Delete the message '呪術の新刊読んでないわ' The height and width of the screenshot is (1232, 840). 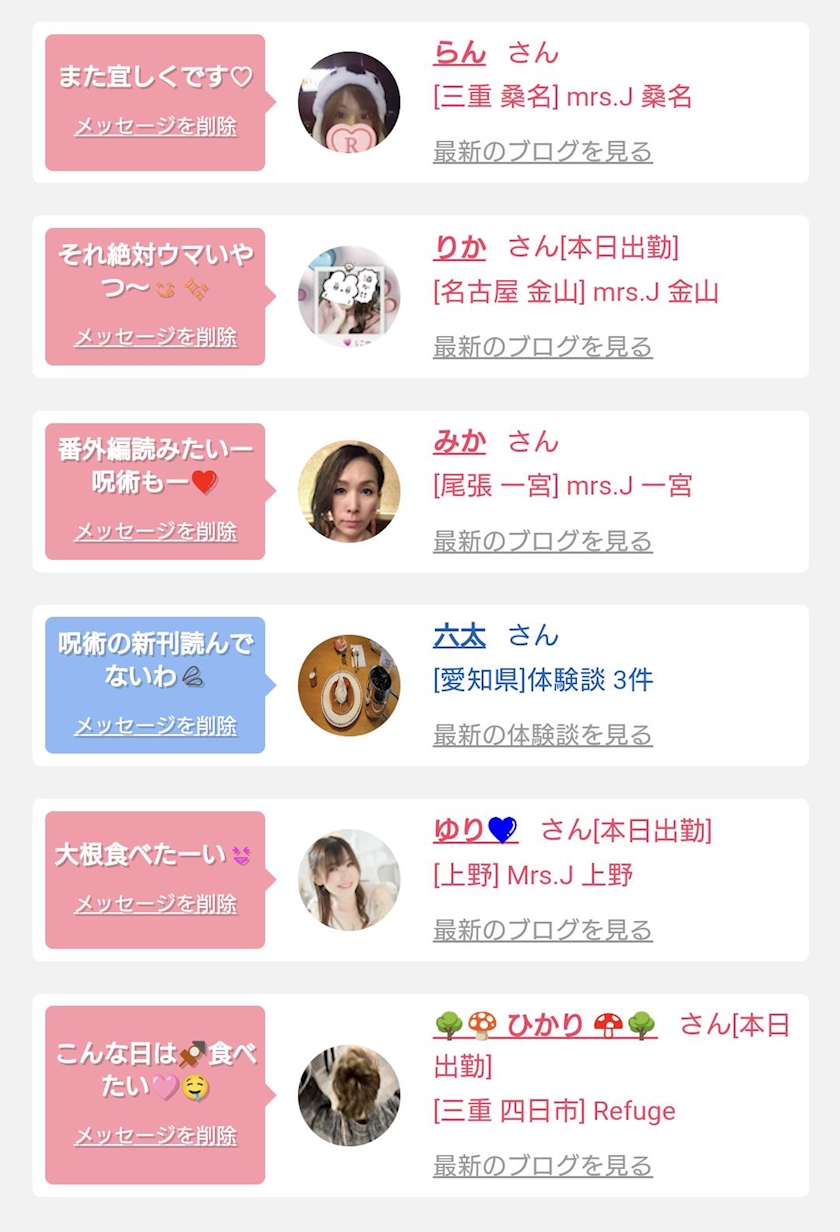coord(155,725)
